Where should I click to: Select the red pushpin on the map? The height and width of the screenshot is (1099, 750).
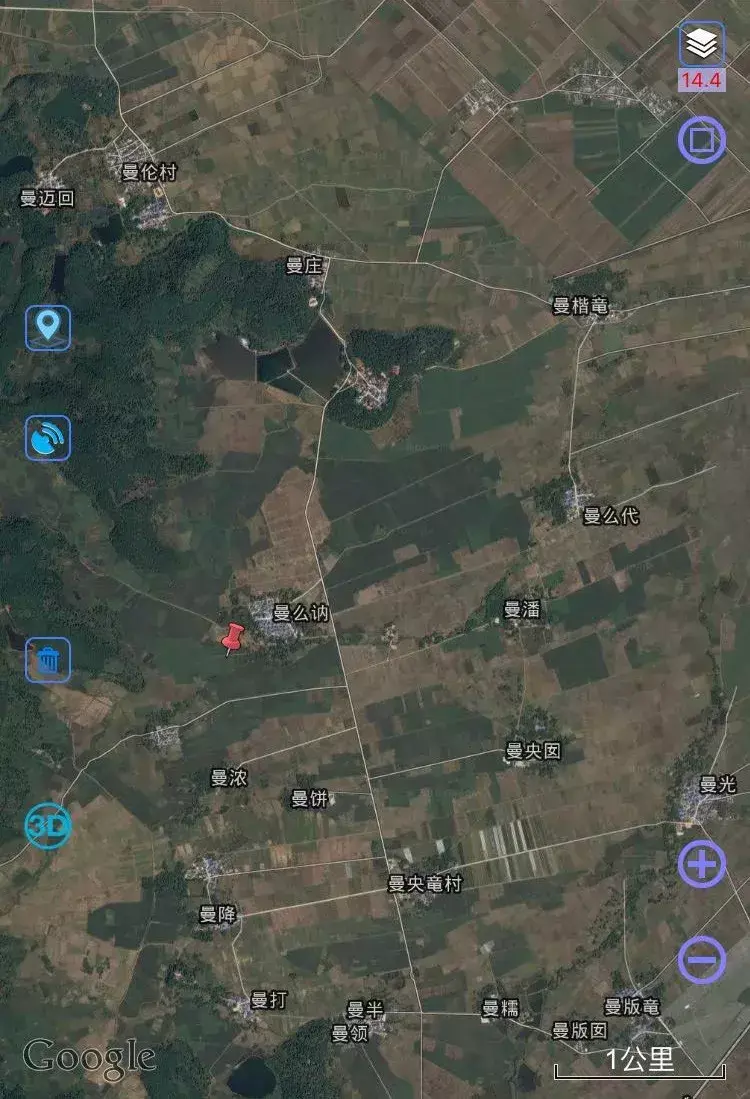point(235,637)
